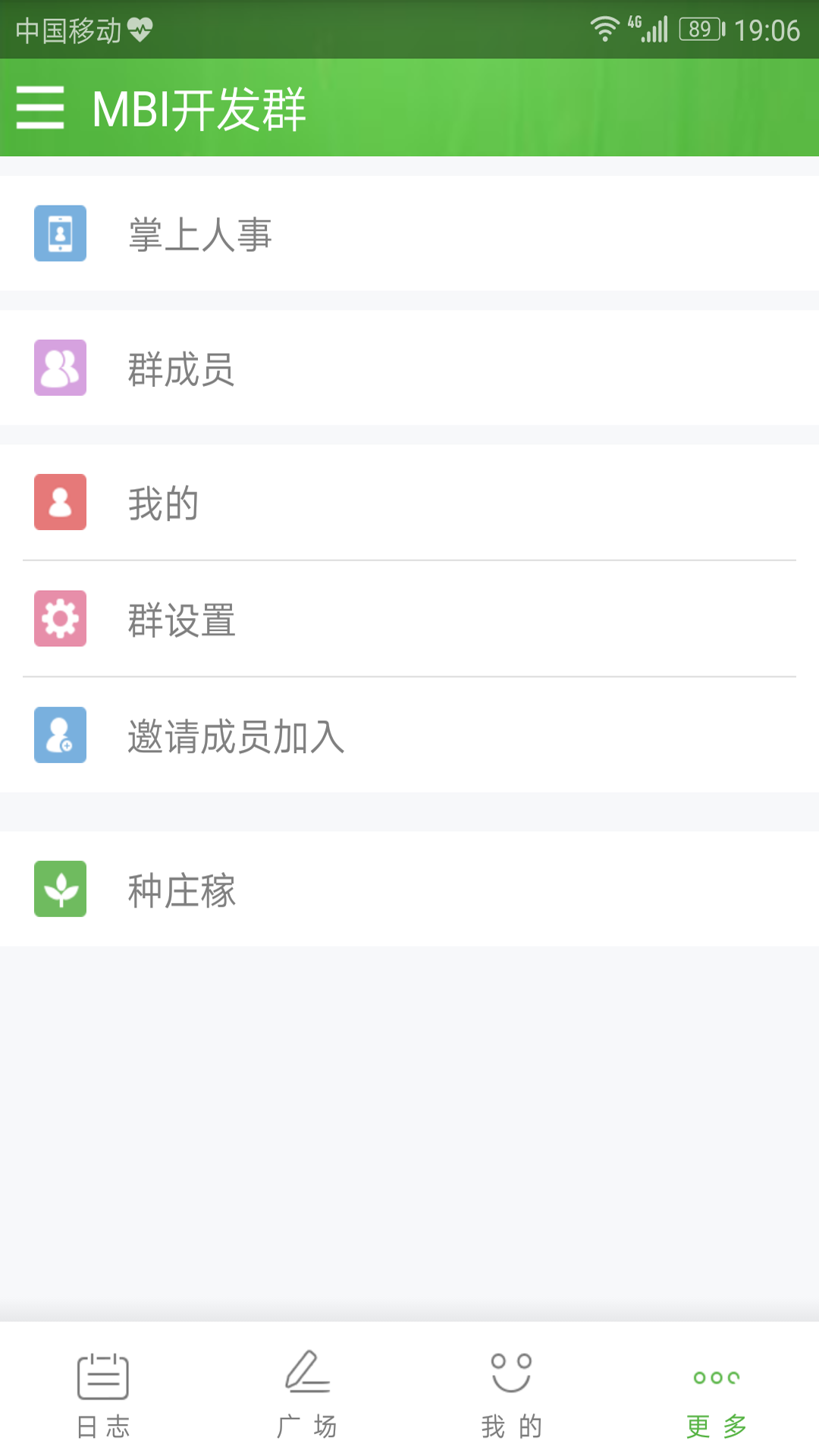This screenshot has height=1456, width=819.
Task: Open the 掌上人事 (HR) phone icon
Action: (x=61, y=234)
